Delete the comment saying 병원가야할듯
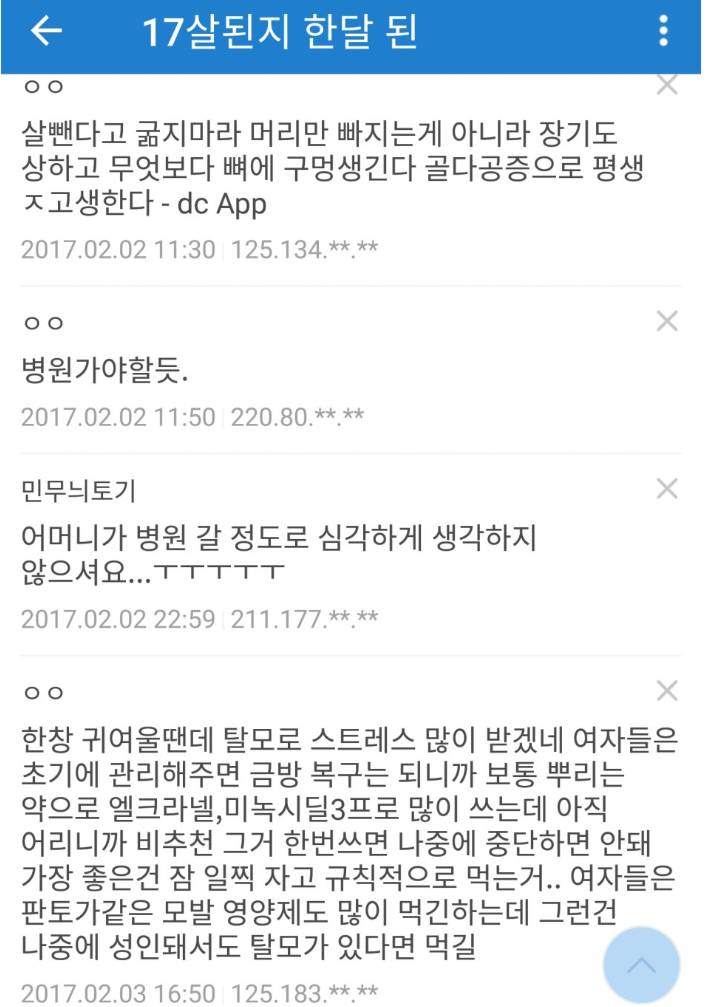Viewport: 711px width, 1007px height. (666, 321)
